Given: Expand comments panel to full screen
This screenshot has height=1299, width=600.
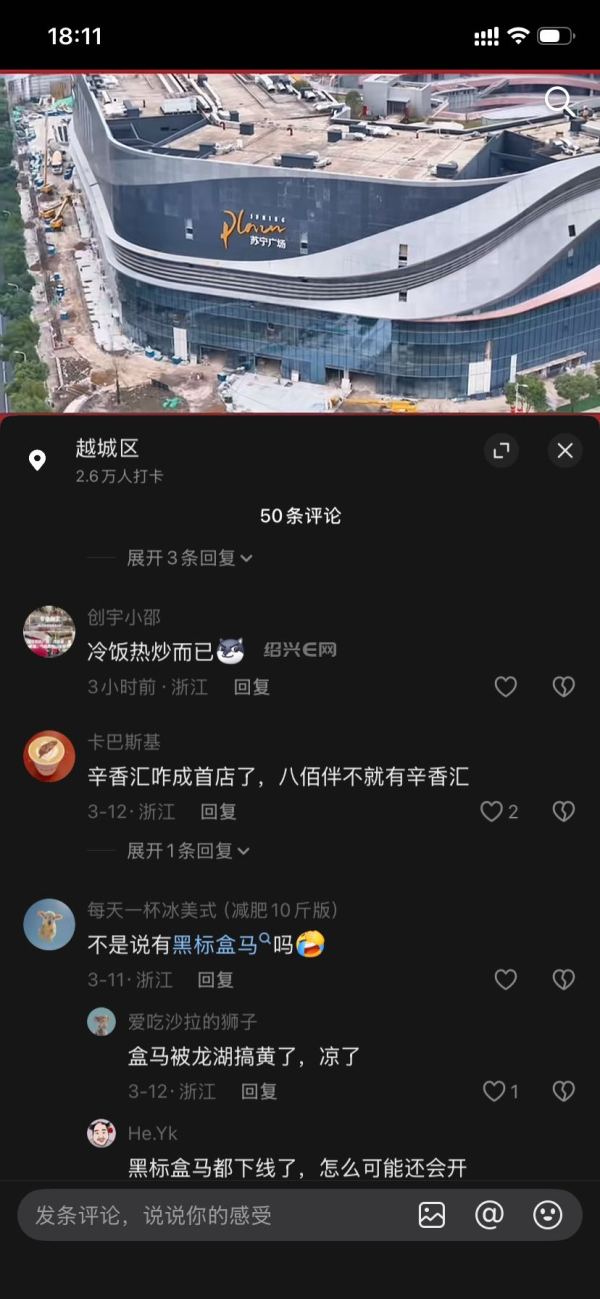Looking at the screenshot, I should pyautogui.click(x=502, y=451).
